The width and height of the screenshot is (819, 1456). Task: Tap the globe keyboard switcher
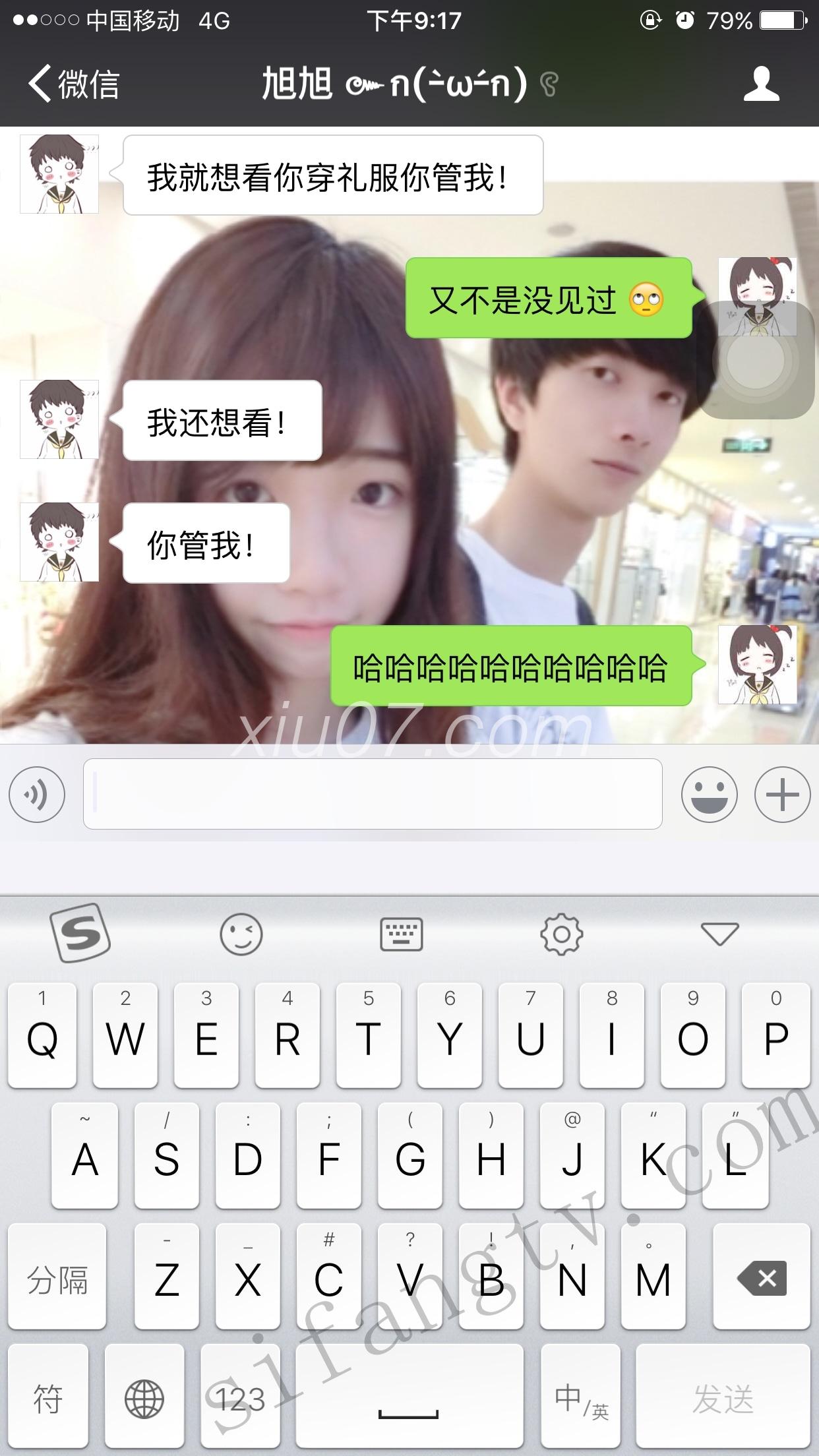tap(144, 1398)
